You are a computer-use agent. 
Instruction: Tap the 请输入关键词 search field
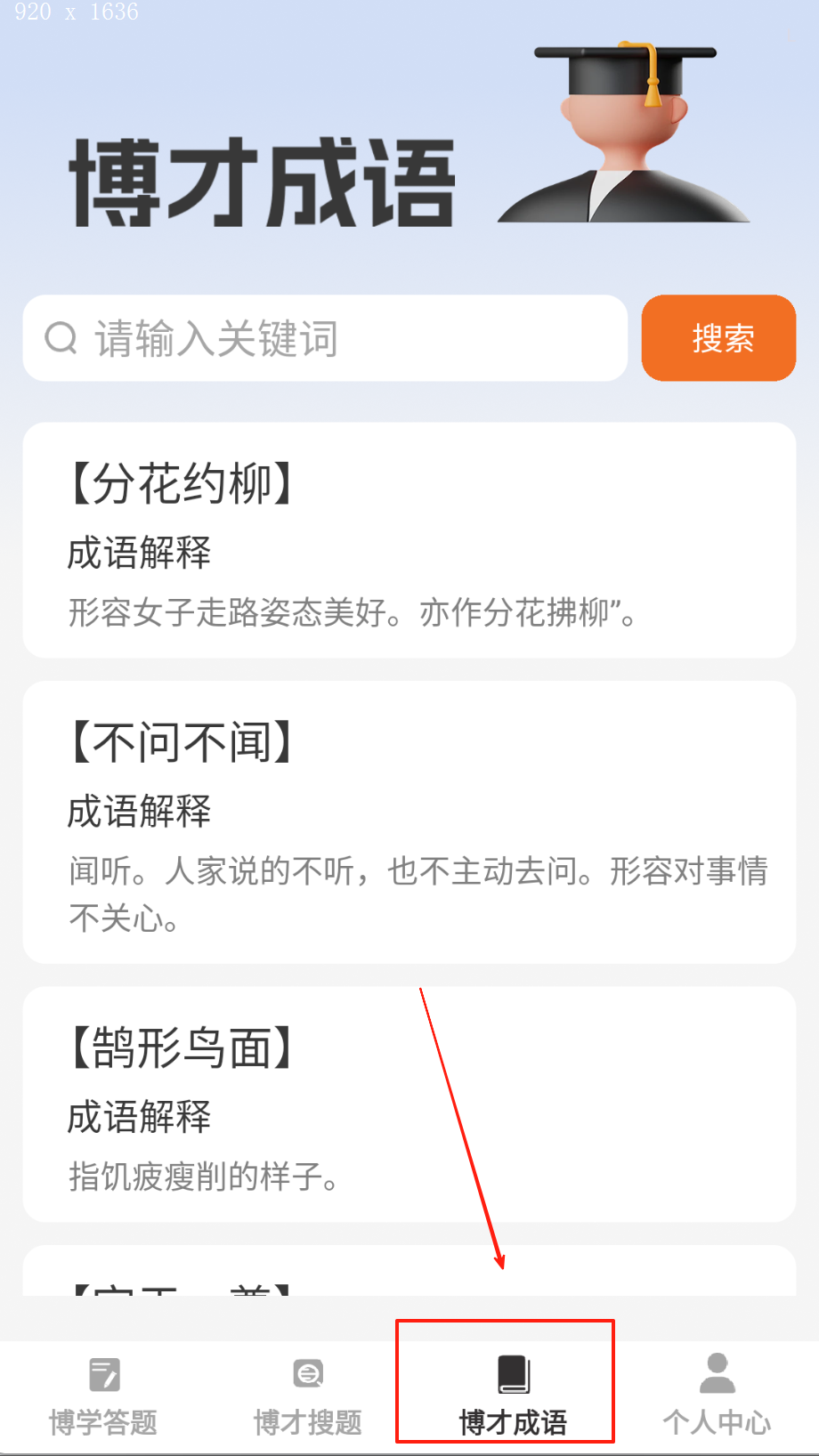point(325,339)
